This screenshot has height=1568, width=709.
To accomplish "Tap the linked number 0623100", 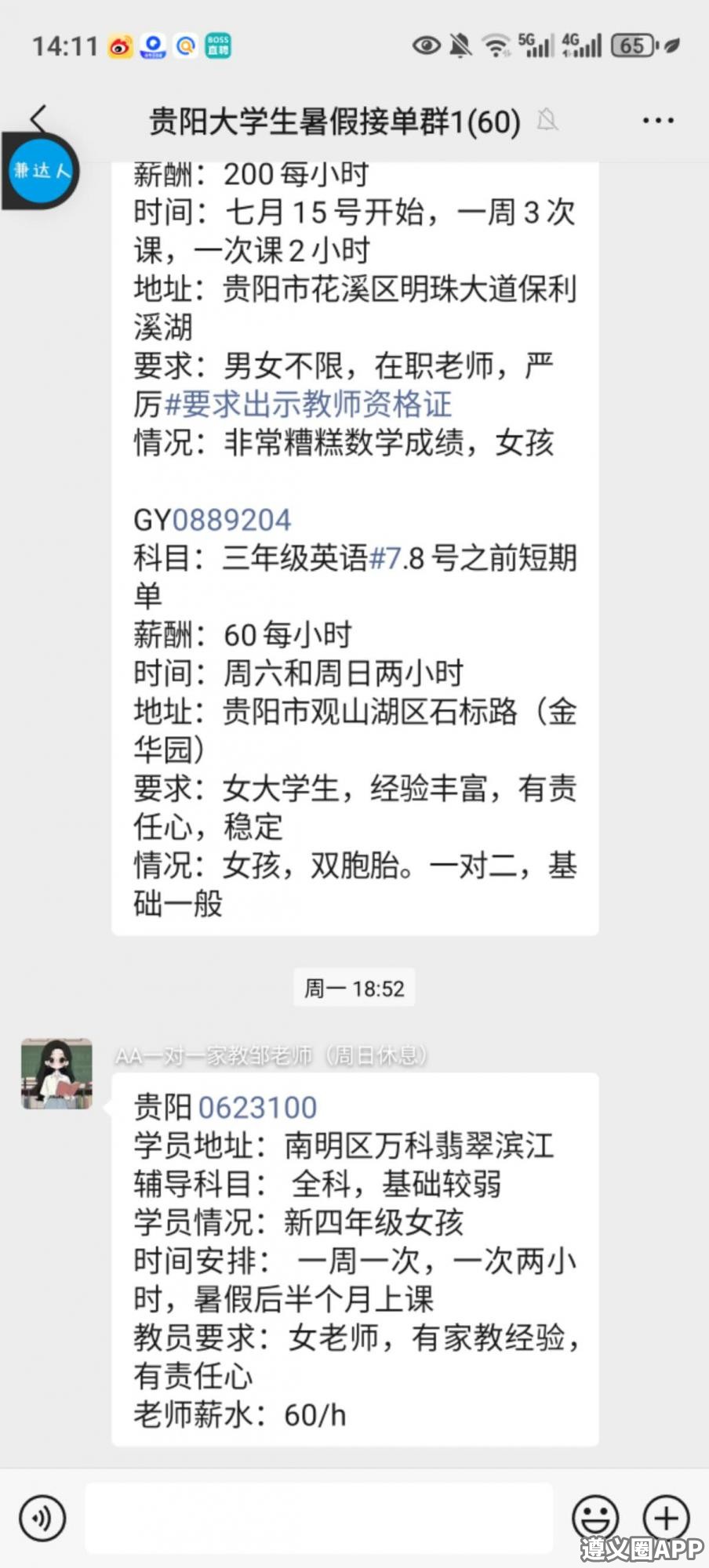I will 257,1107.
